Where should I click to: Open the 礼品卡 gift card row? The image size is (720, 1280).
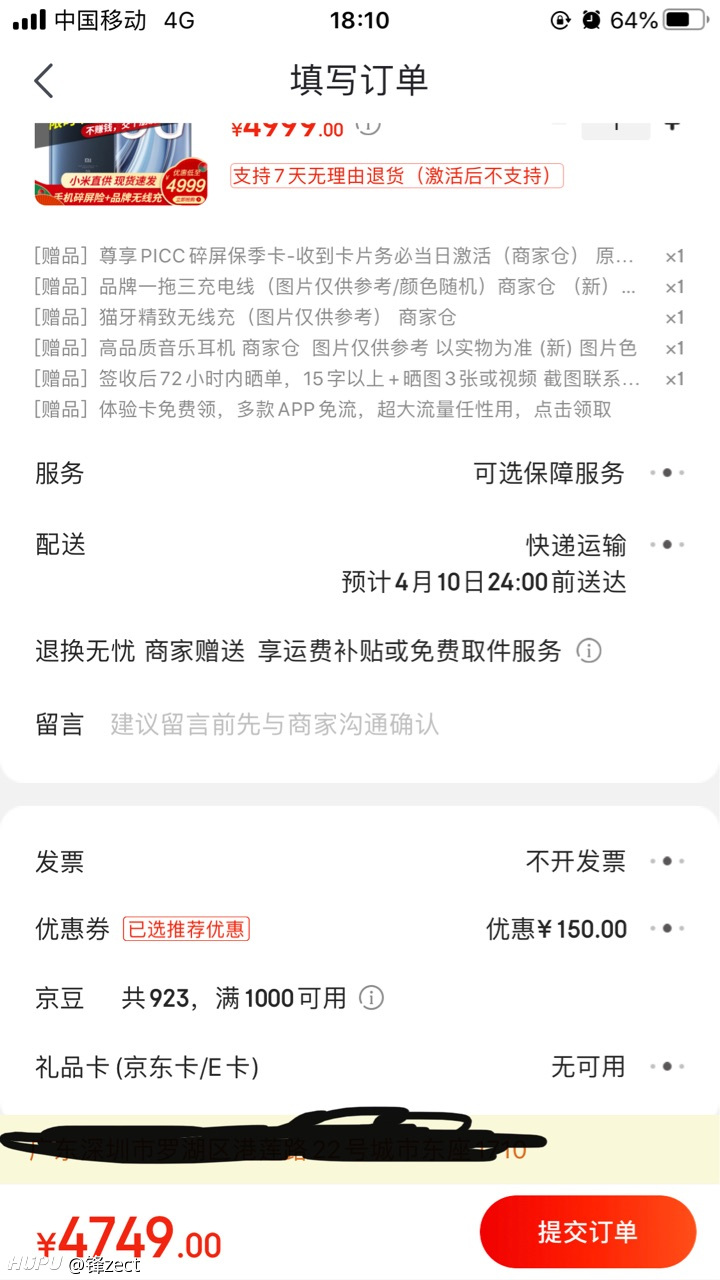coord(360,1067)
